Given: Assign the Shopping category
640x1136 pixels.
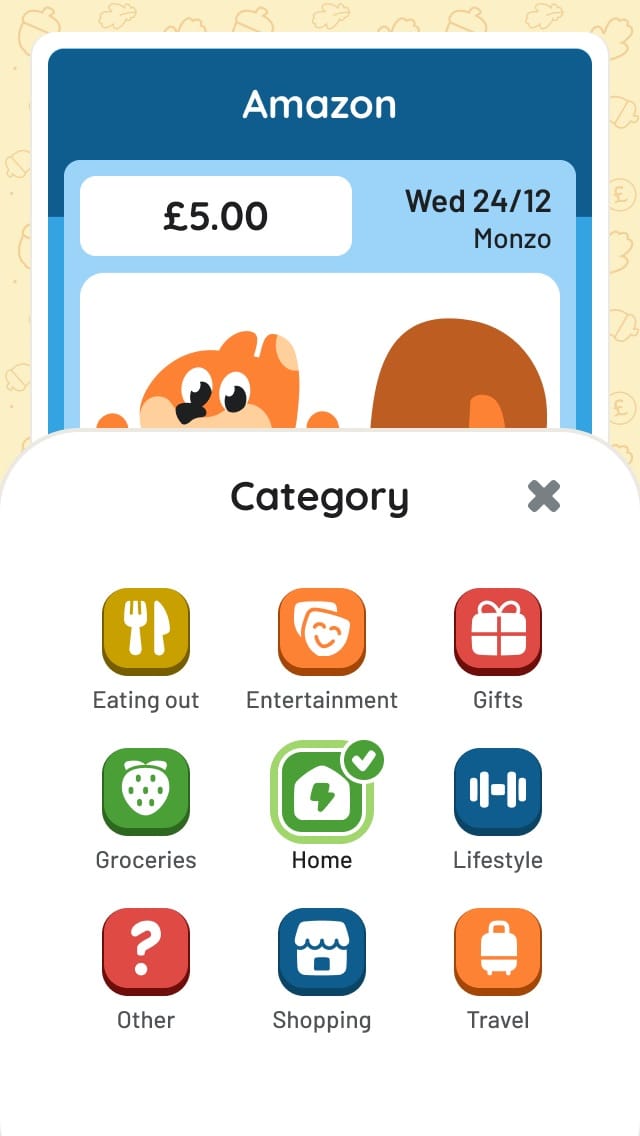Looking at the screenshot, I should point(322,952).
